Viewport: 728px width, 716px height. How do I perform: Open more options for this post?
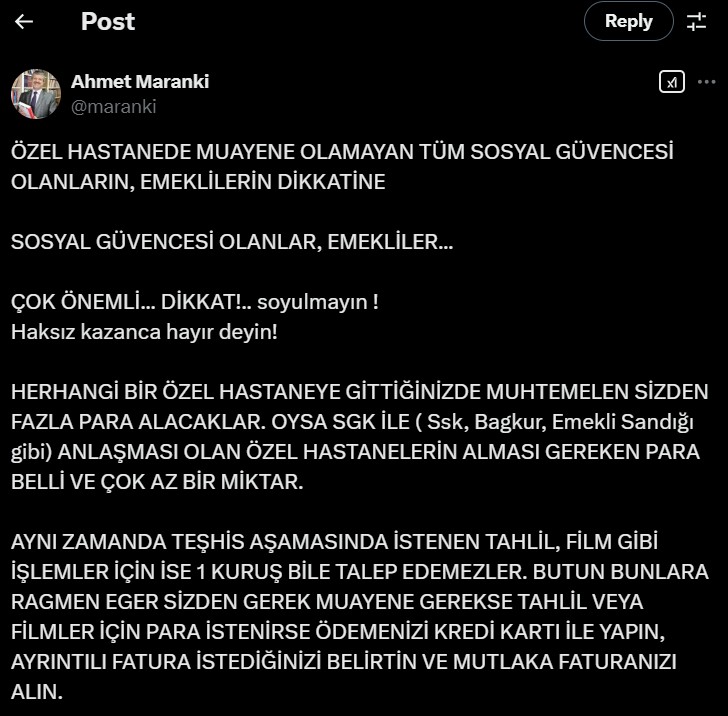[x=708, y=83]
